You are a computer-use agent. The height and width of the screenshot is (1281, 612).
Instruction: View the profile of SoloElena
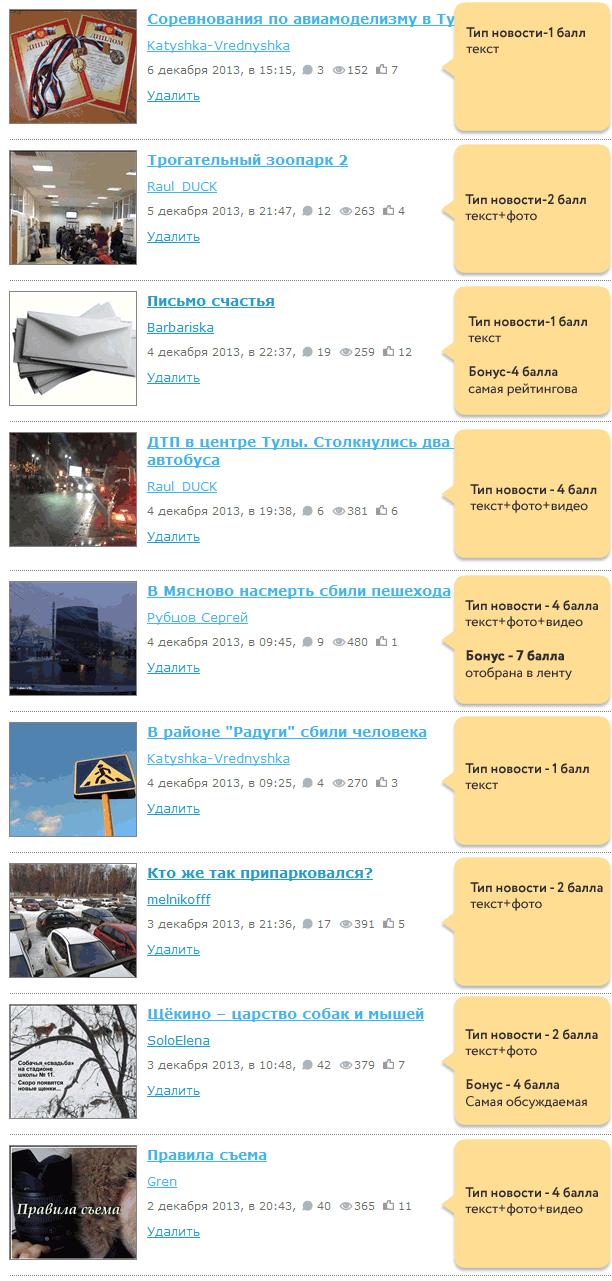pyautogui.click(x=178, y=1040)
